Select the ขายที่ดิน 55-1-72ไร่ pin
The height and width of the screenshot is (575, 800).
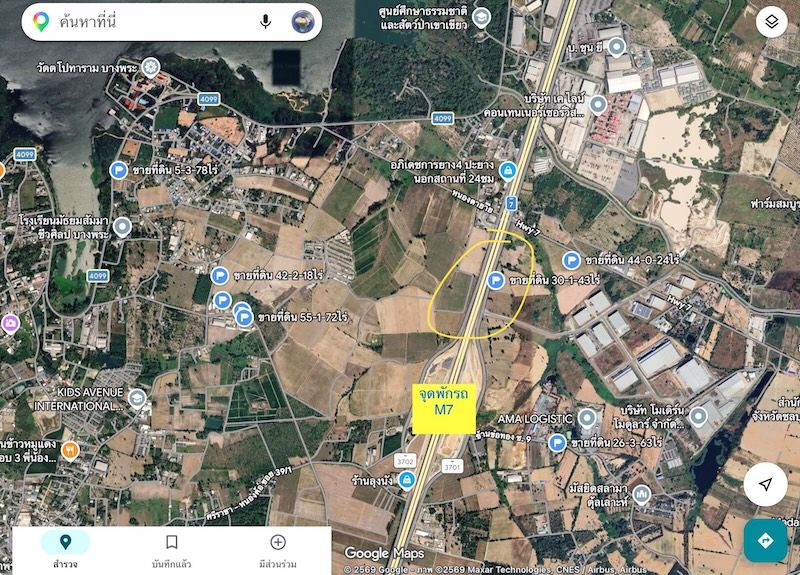click(243, 317)
